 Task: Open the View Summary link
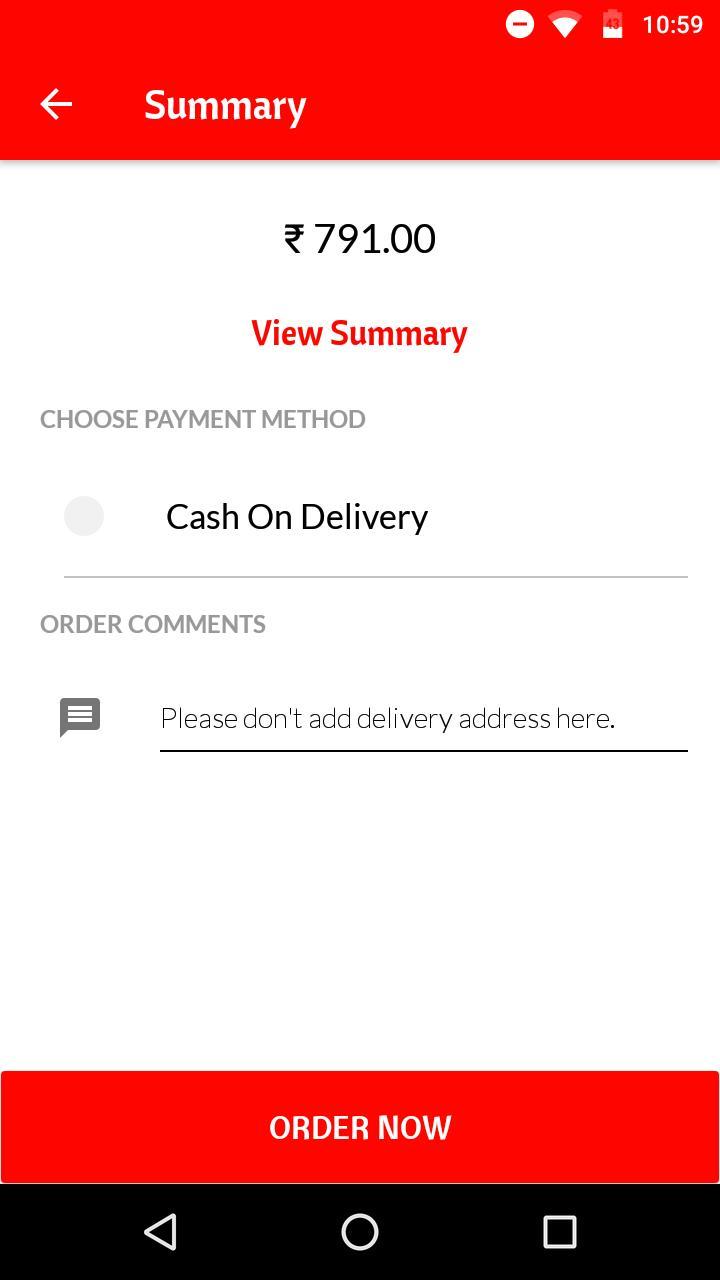click(359, 333)
